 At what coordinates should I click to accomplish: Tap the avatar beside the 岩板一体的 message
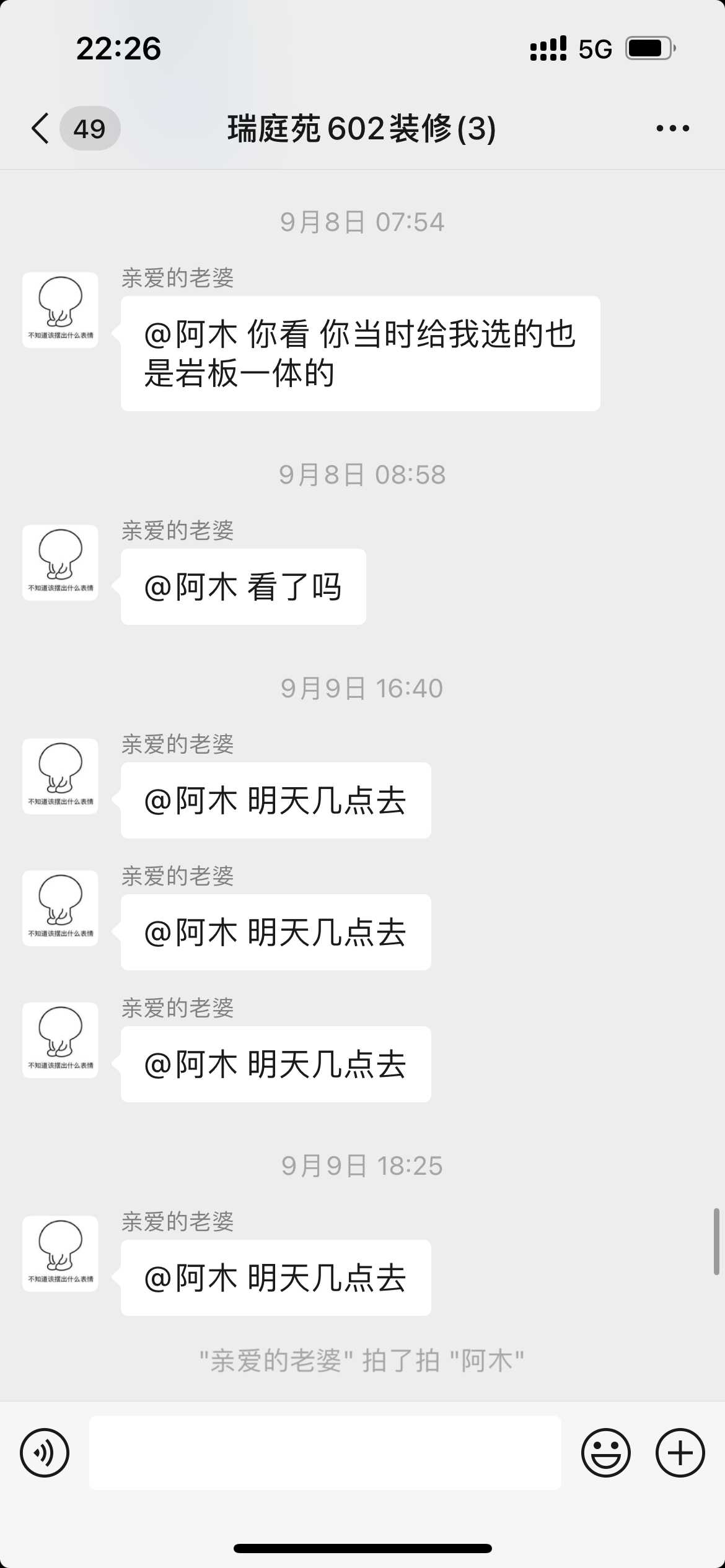60,310
